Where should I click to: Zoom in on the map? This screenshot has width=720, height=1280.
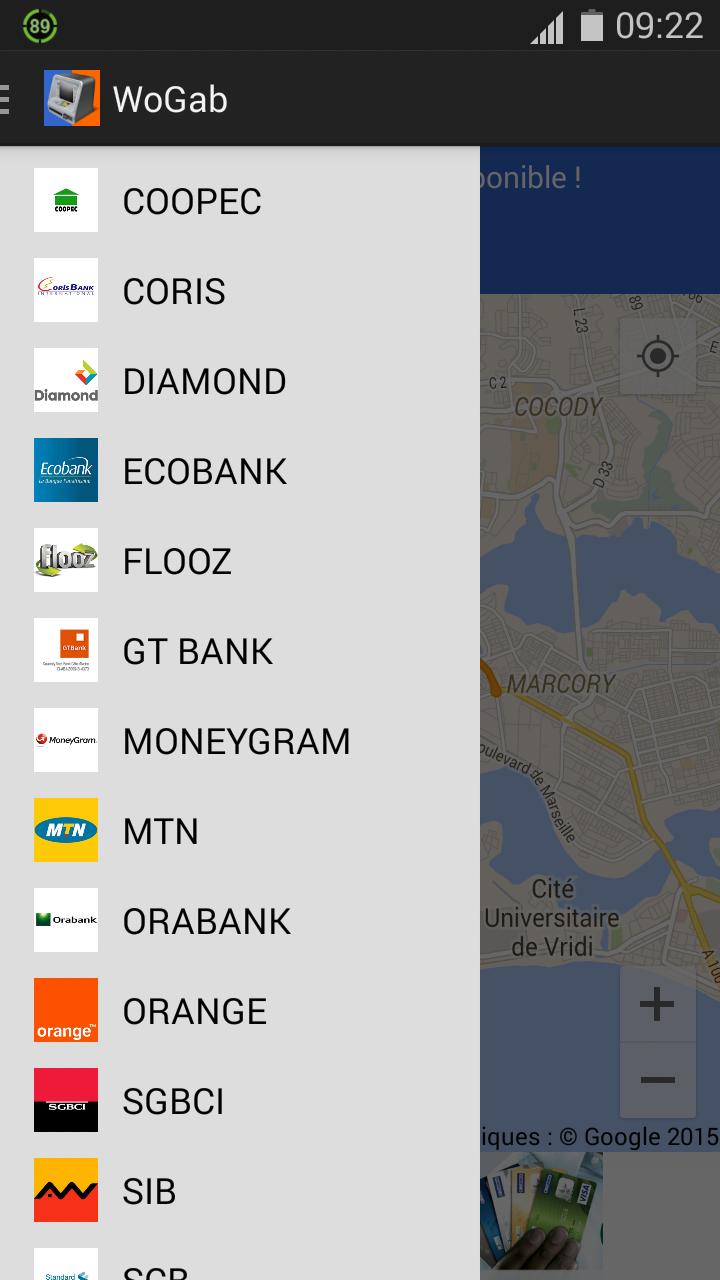tap(657, 1004)
